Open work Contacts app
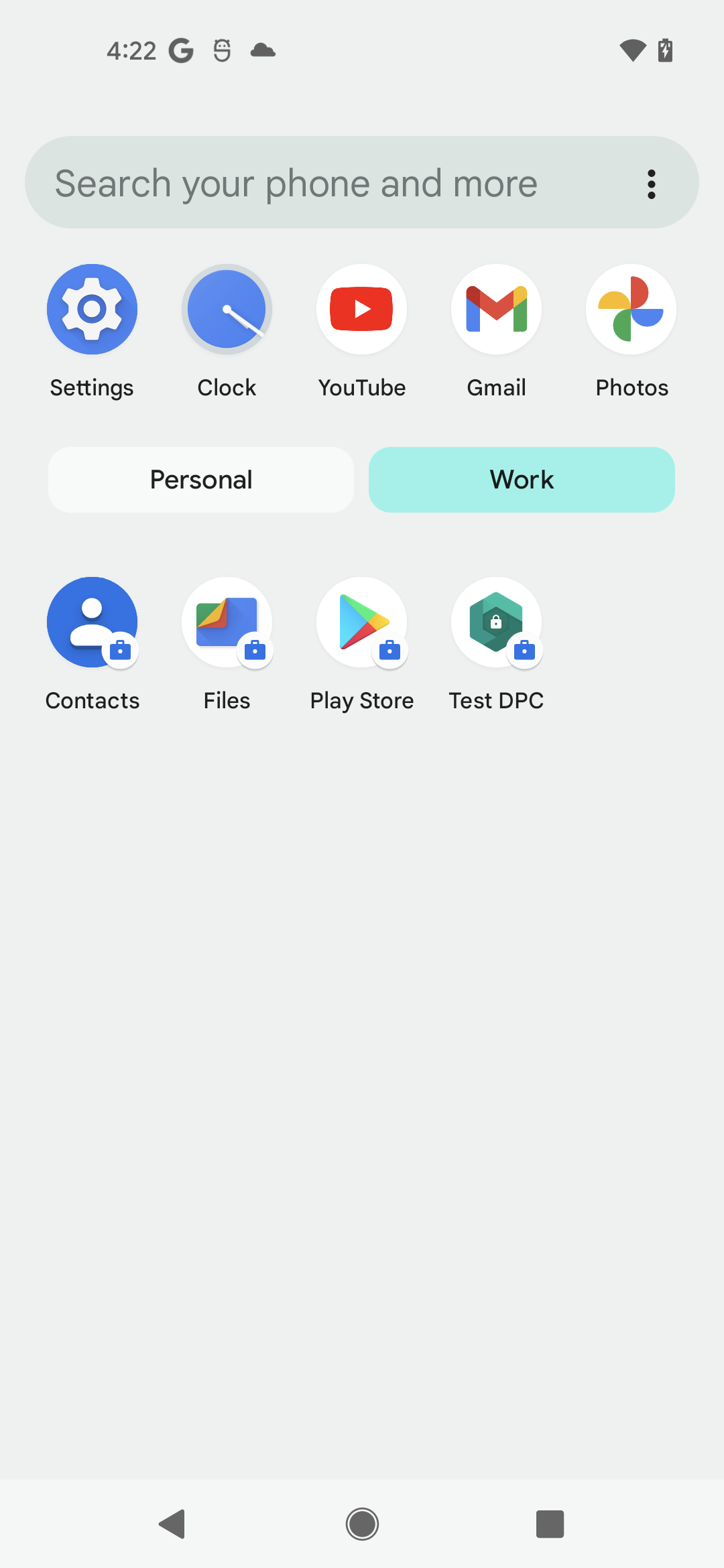The image size is (724, 1568). pos(93,623)
